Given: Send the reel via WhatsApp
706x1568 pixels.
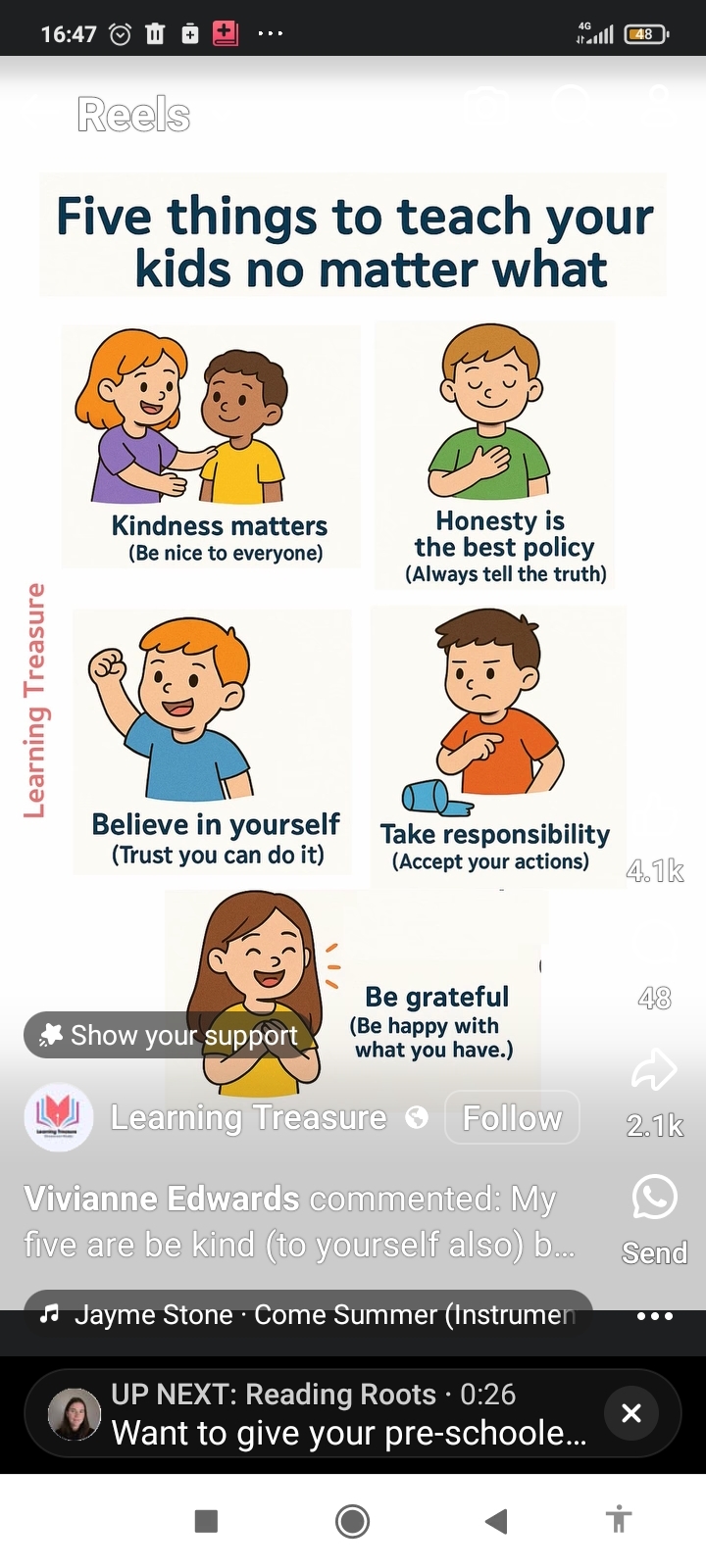Looking at the screenshot, I should (654, 1199).
